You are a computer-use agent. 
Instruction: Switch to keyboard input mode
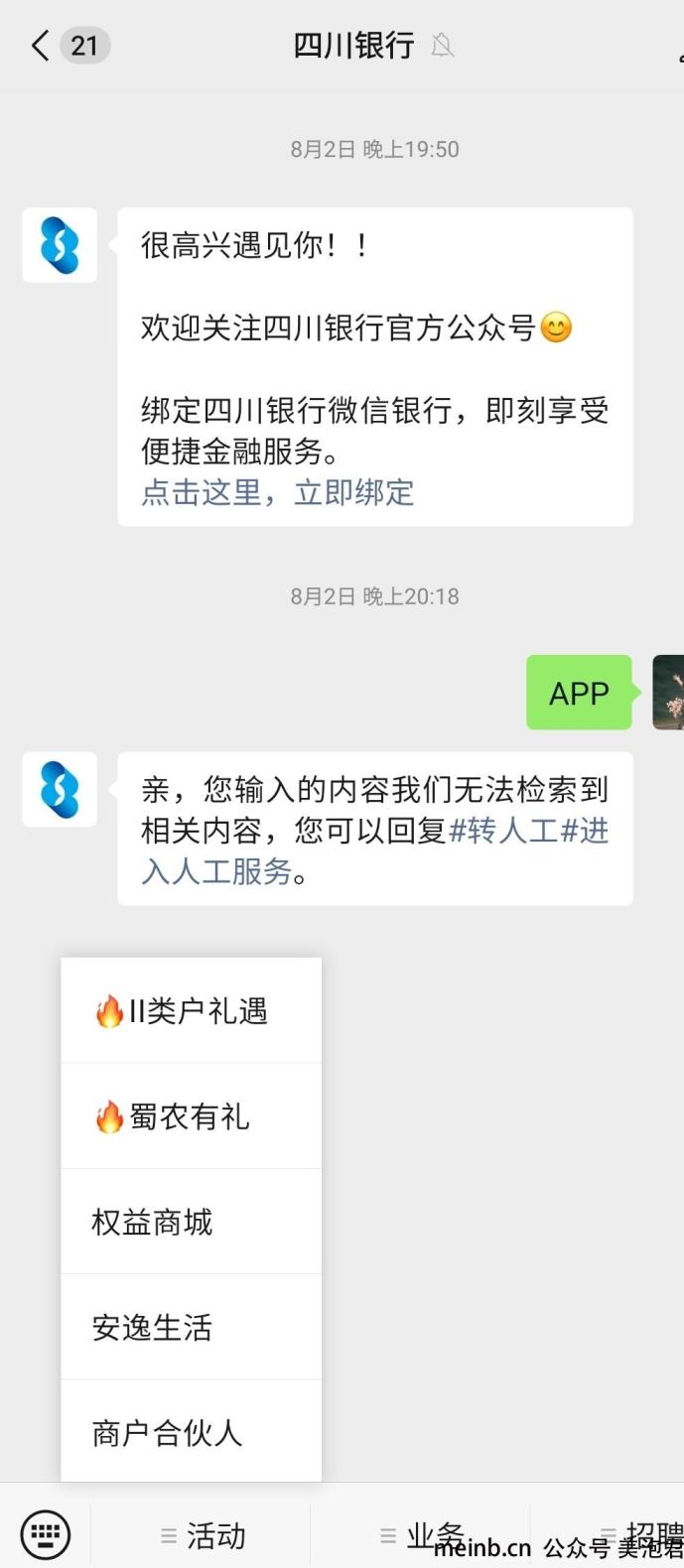(x=46, y=1534)
